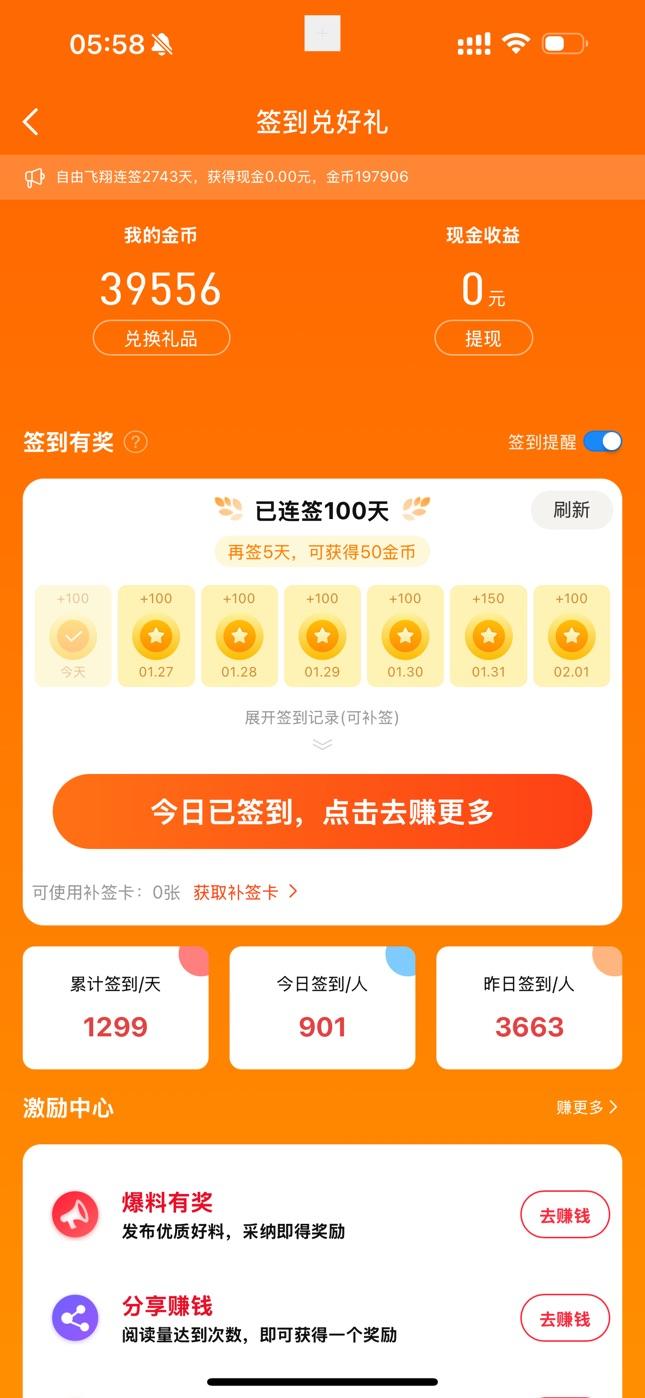Viewport: 645px width, 1398px height.
Task: Open the 获取补签卡 link
Action: click(x=245, y=892)
